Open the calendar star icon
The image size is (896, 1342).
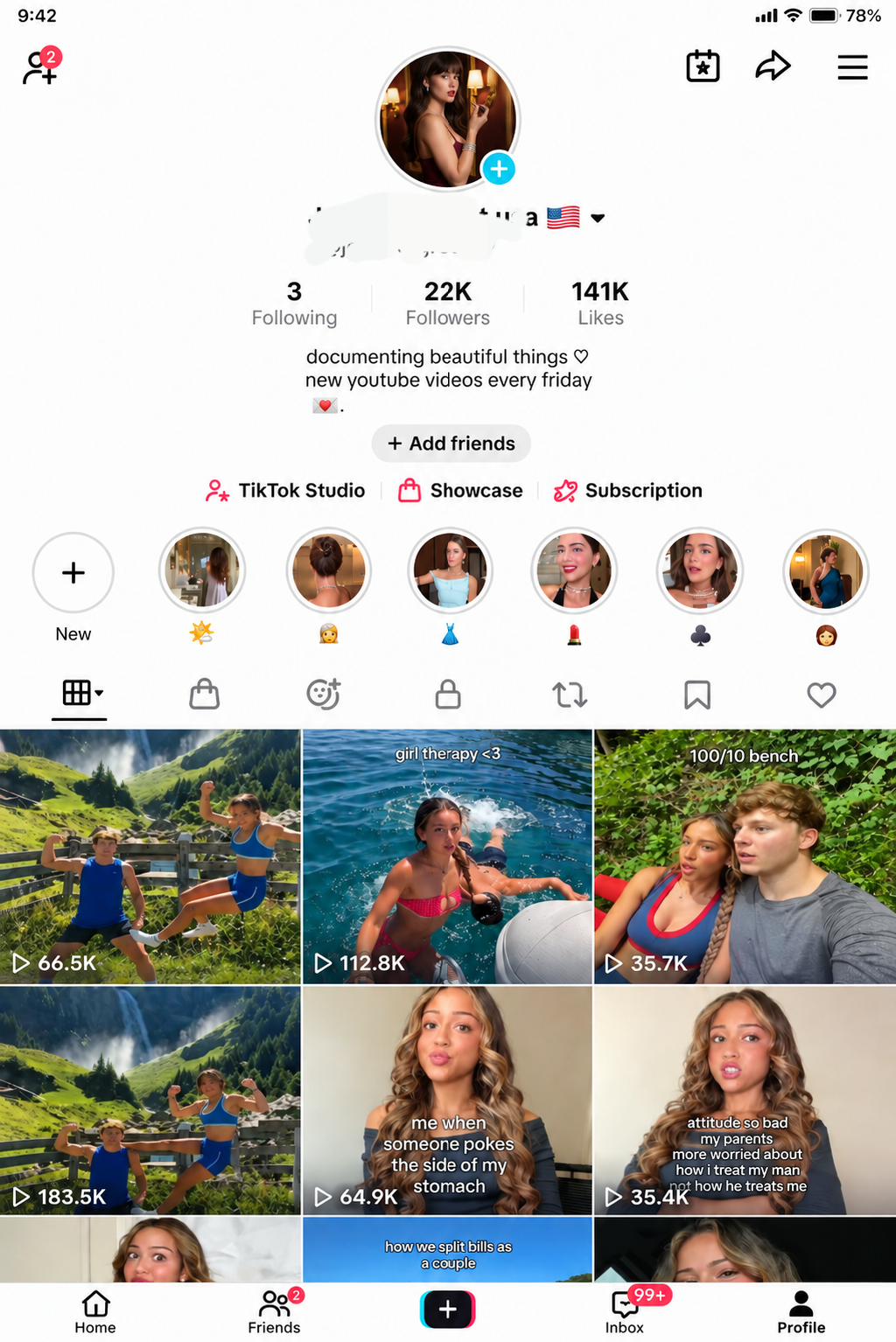[x=703, y=66]
